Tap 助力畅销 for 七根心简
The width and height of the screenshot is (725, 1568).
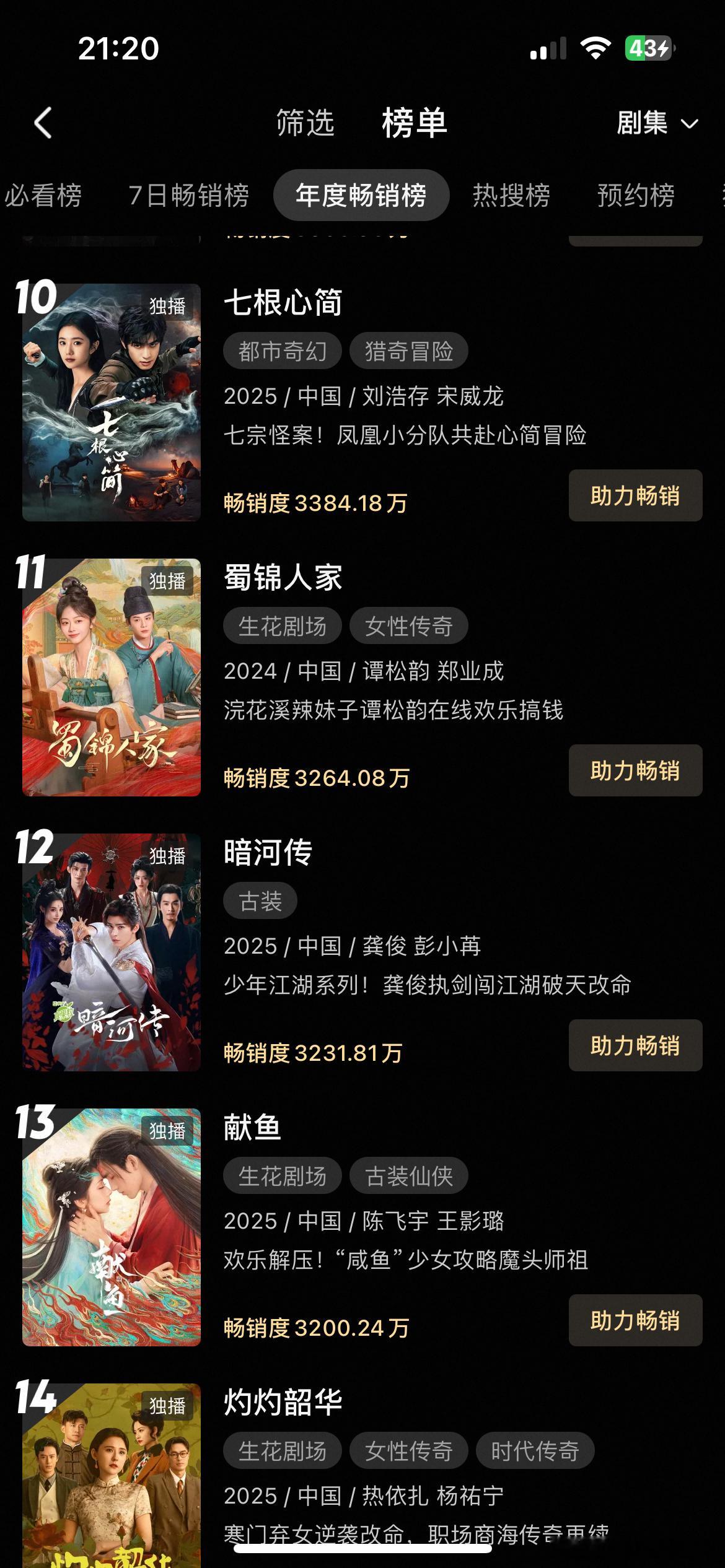click(635, 496)
